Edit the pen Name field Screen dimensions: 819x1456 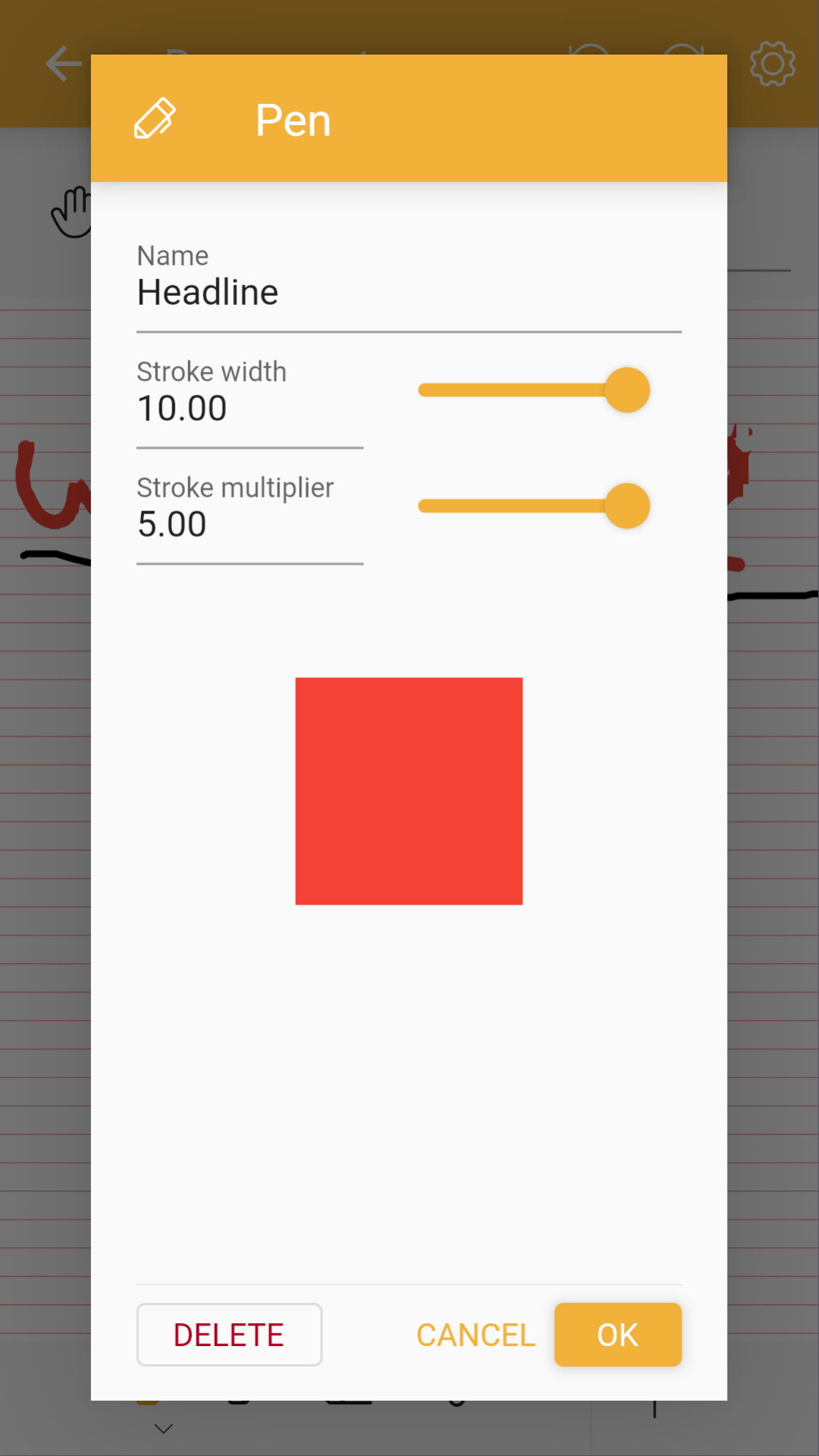tap(408, 292)
